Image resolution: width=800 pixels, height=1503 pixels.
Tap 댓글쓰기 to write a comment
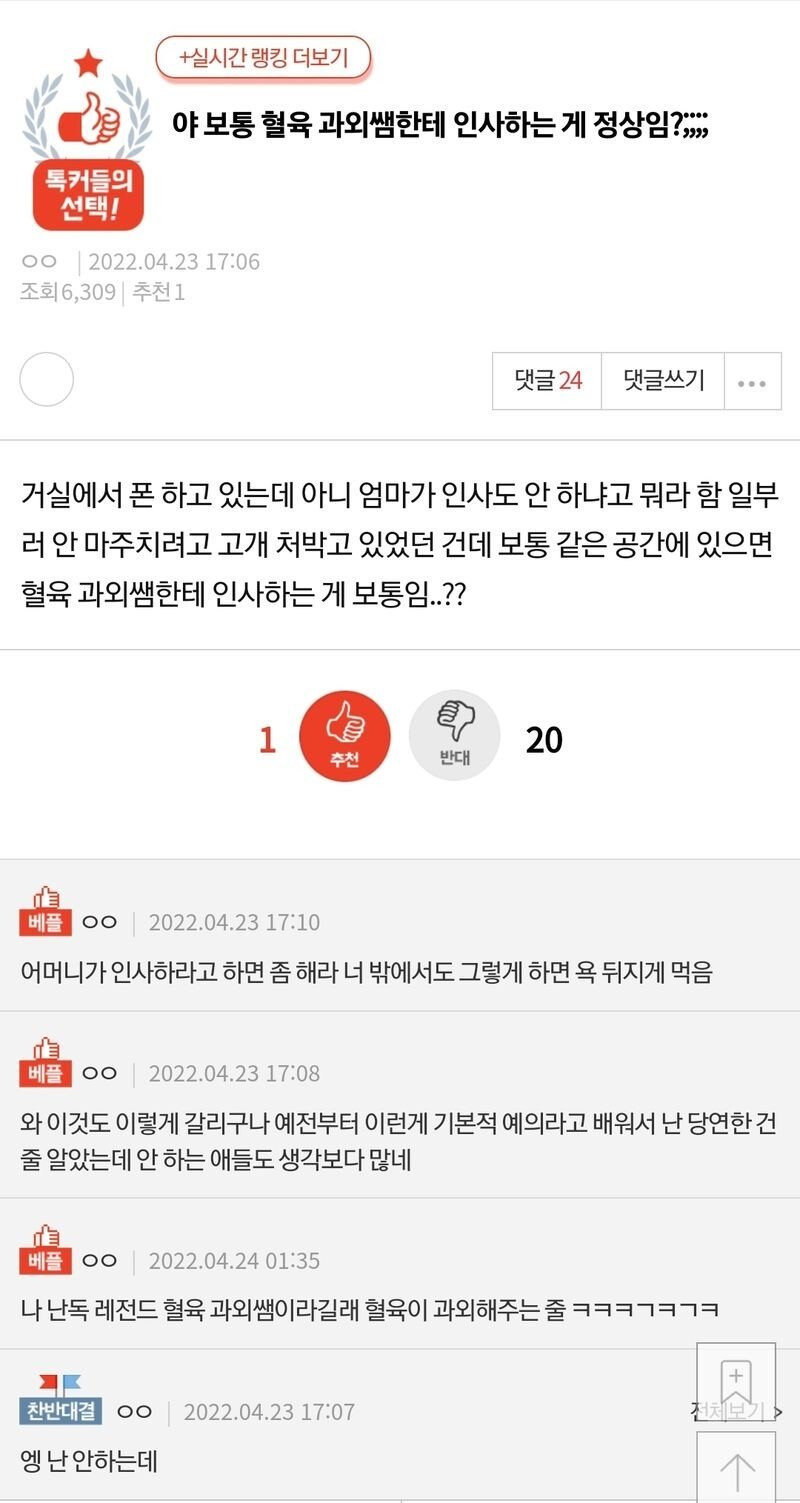pyautogui.click(x=663, y=381)
